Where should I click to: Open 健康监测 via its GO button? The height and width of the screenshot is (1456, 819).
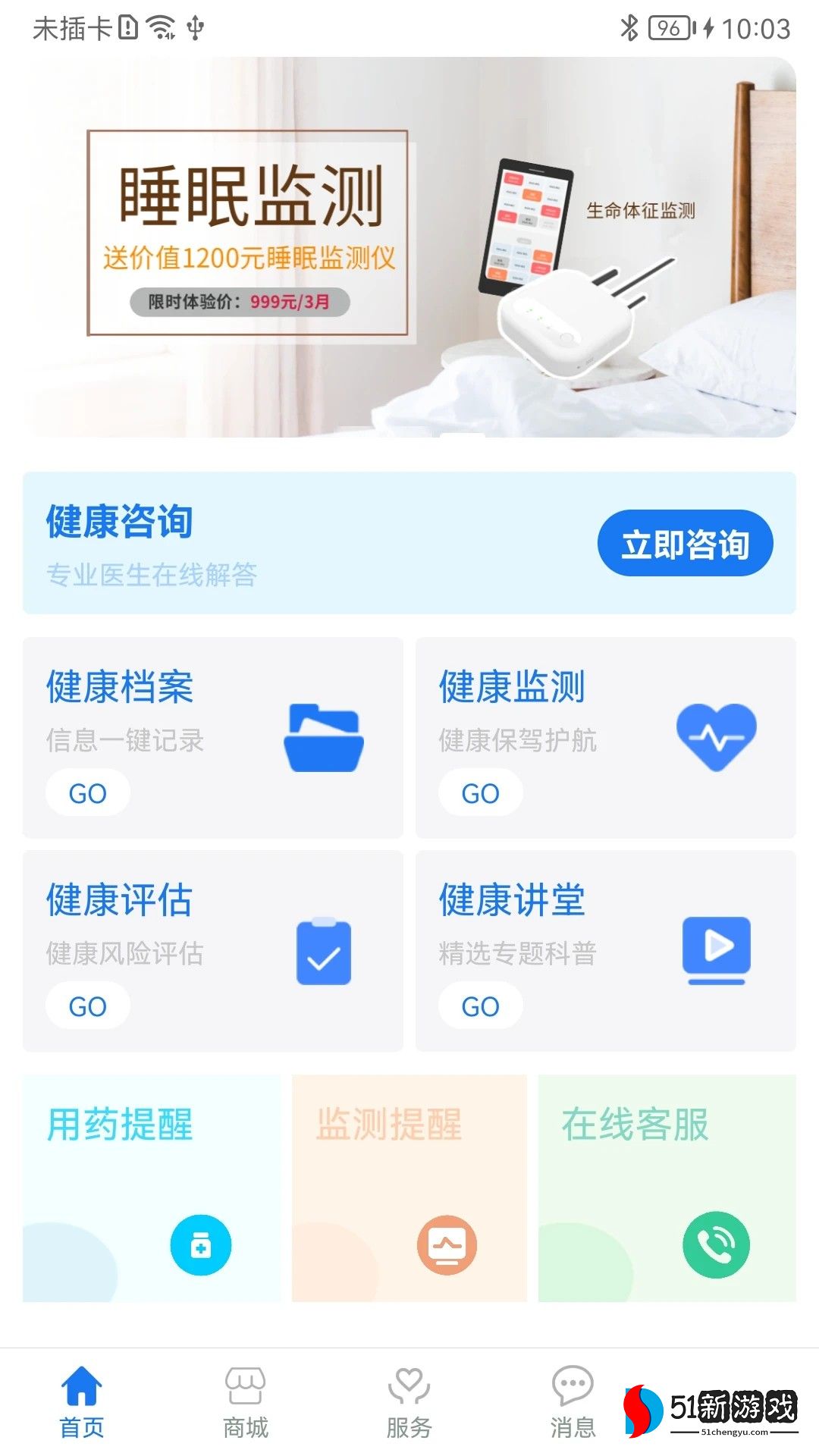pyautogui.click(x=481, y=793)
